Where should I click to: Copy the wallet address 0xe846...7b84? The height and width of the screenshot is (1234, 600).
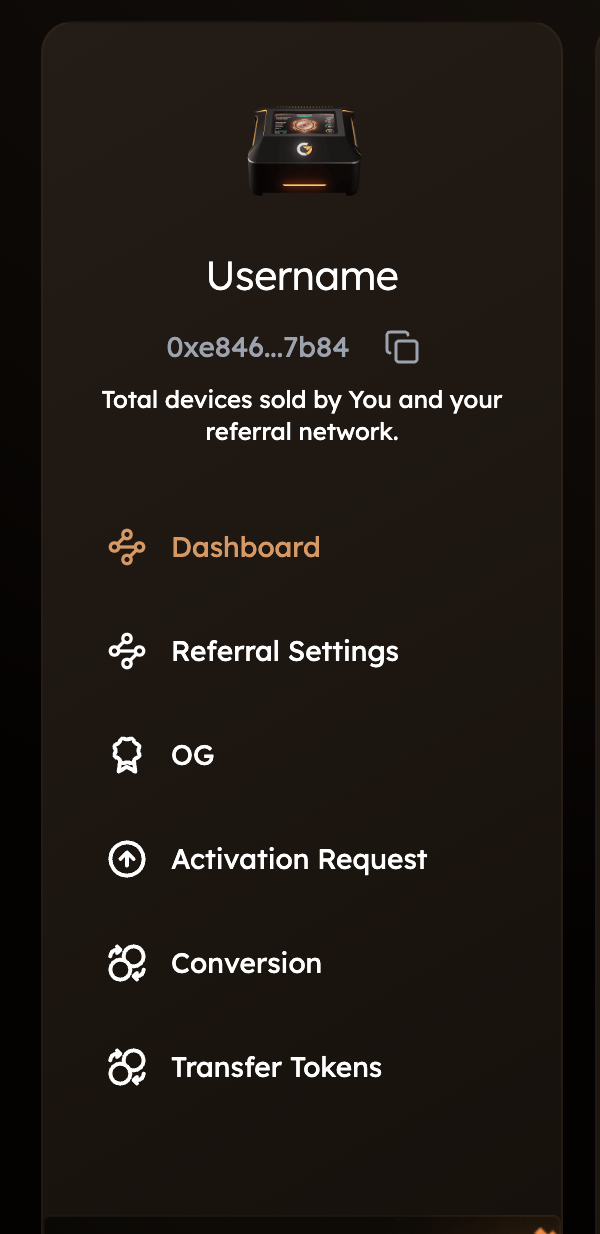coord(402,347)
